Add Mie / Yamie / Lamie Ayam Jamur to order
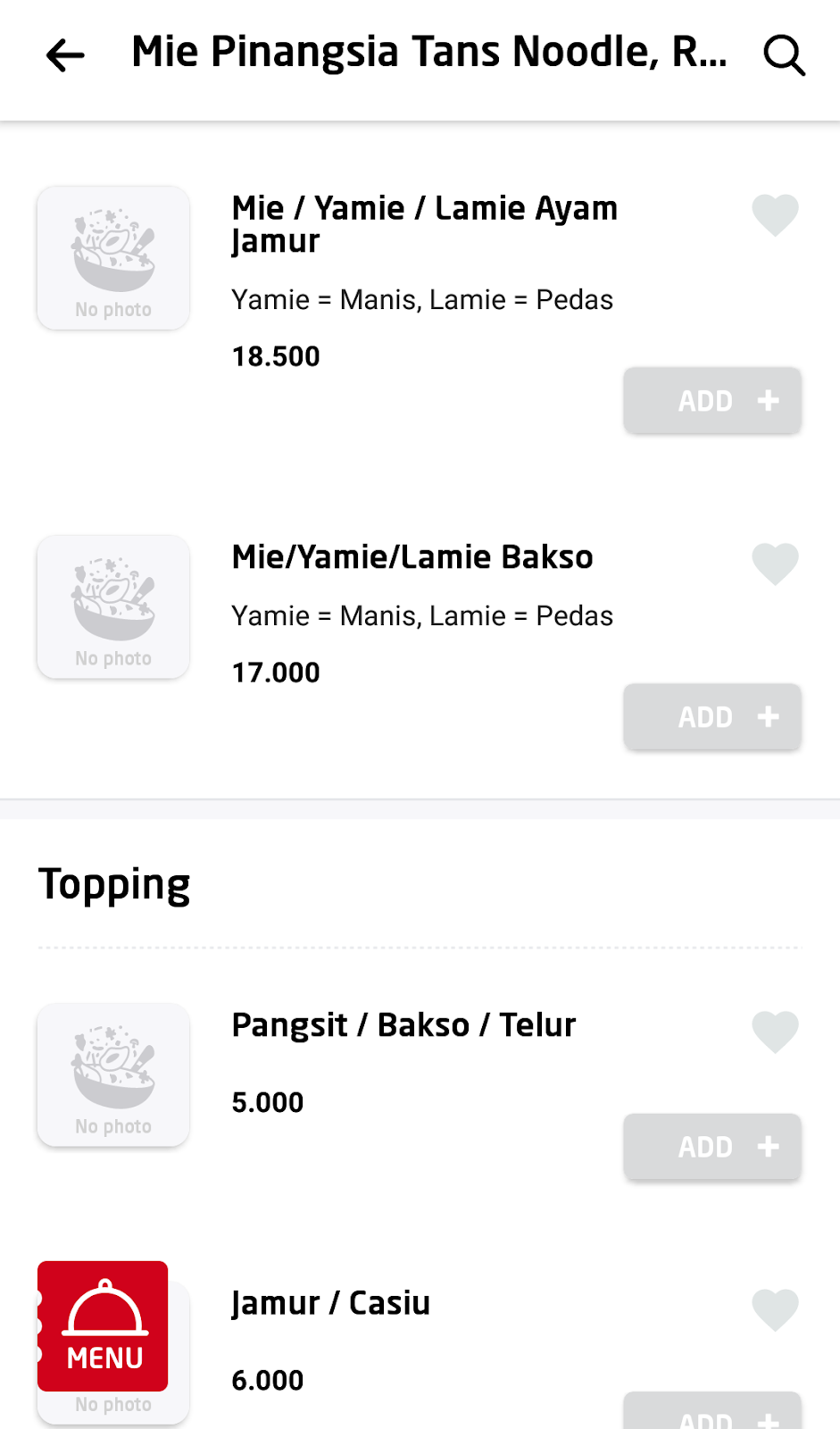Viewport: 840px width, 1429px height. pos(712,401)
